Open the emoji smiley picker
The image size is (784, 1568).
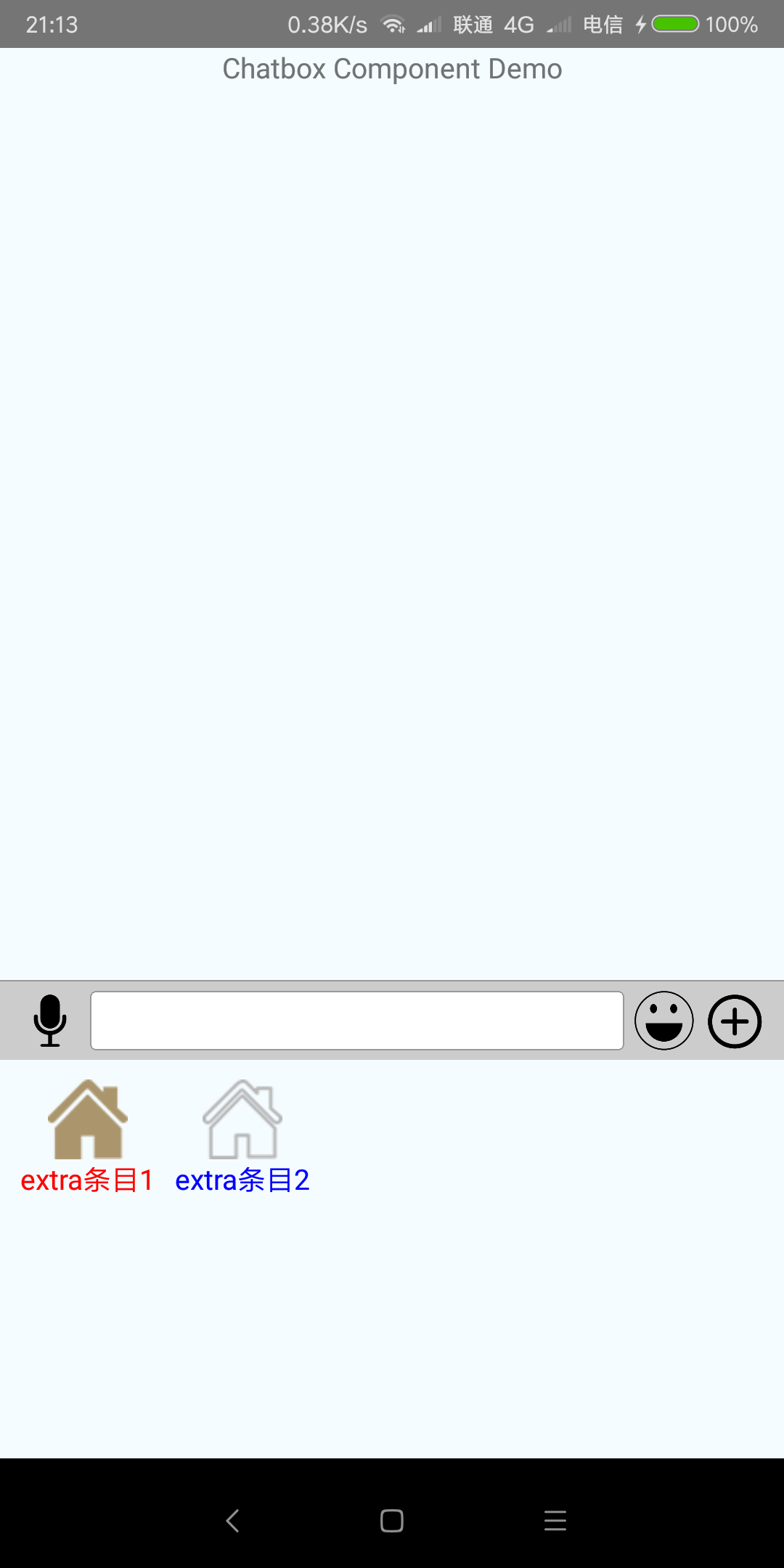[x=663, y=1021]
